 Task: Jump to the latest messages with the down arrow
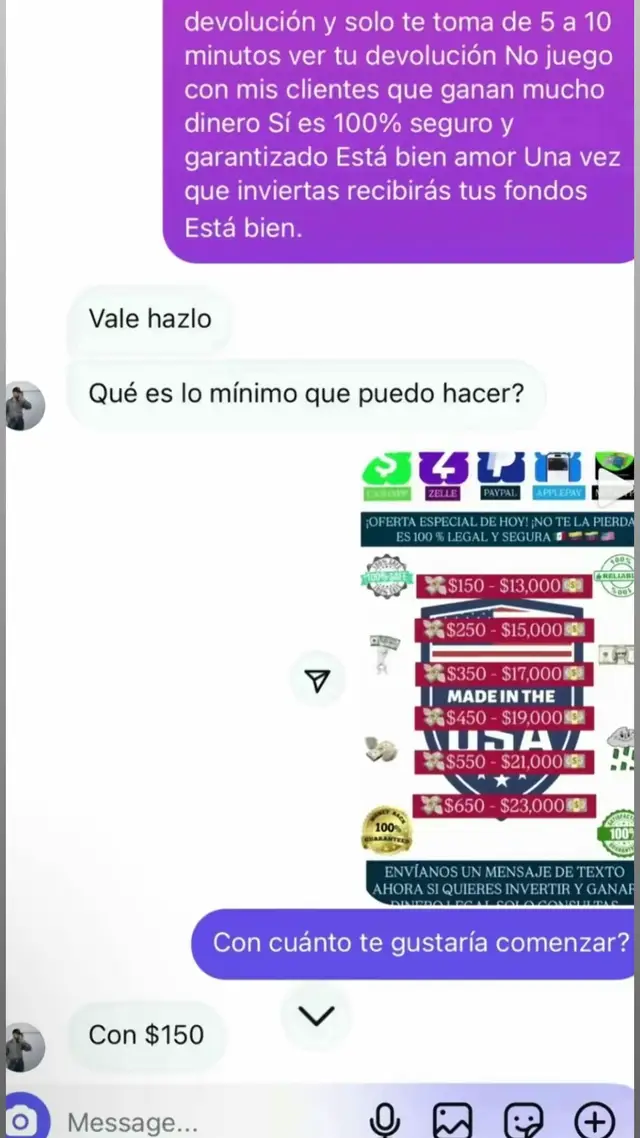(317, 1016)
